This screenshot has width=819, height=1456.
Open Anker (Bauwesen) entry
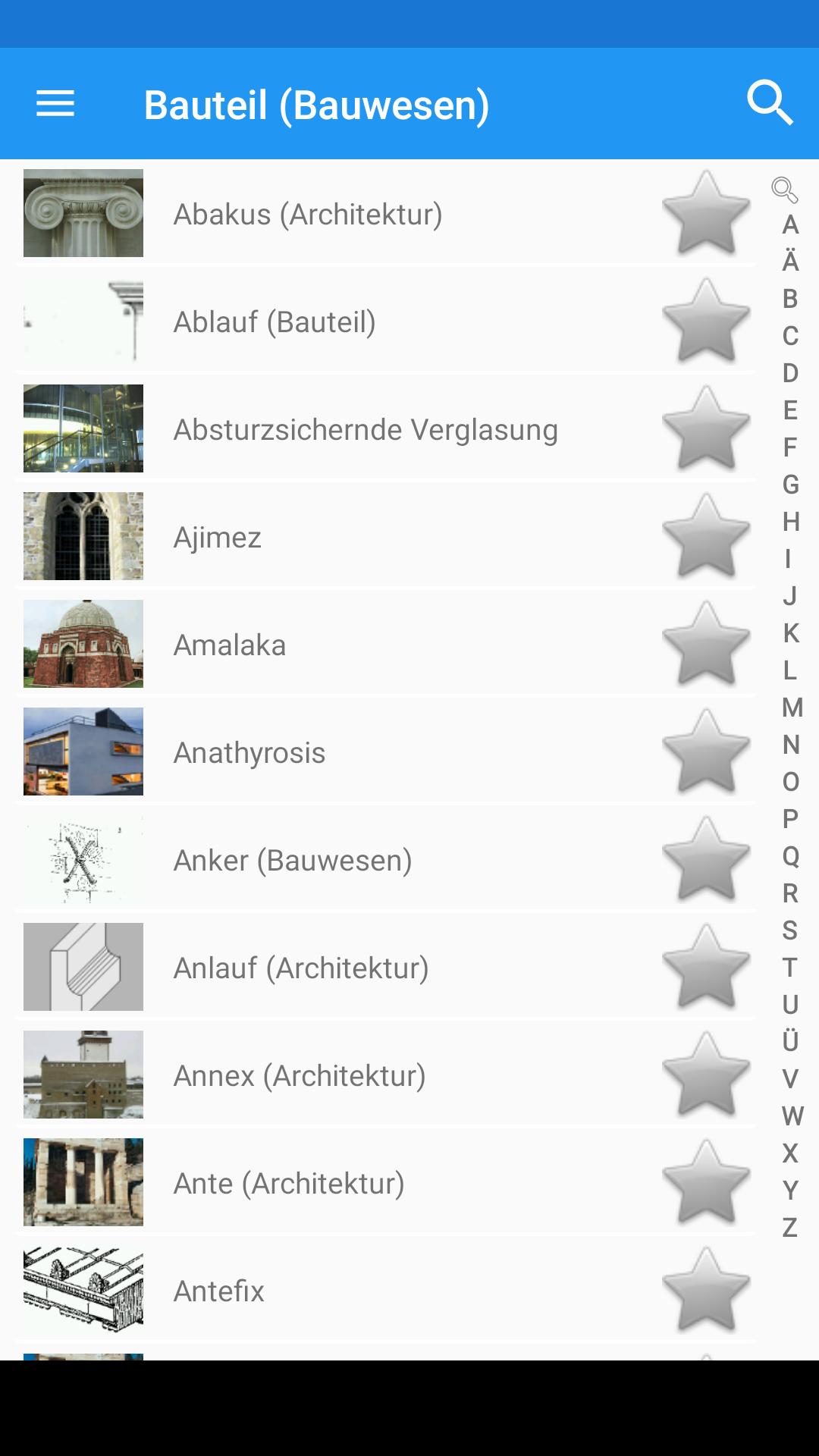(x=385, y=859)
